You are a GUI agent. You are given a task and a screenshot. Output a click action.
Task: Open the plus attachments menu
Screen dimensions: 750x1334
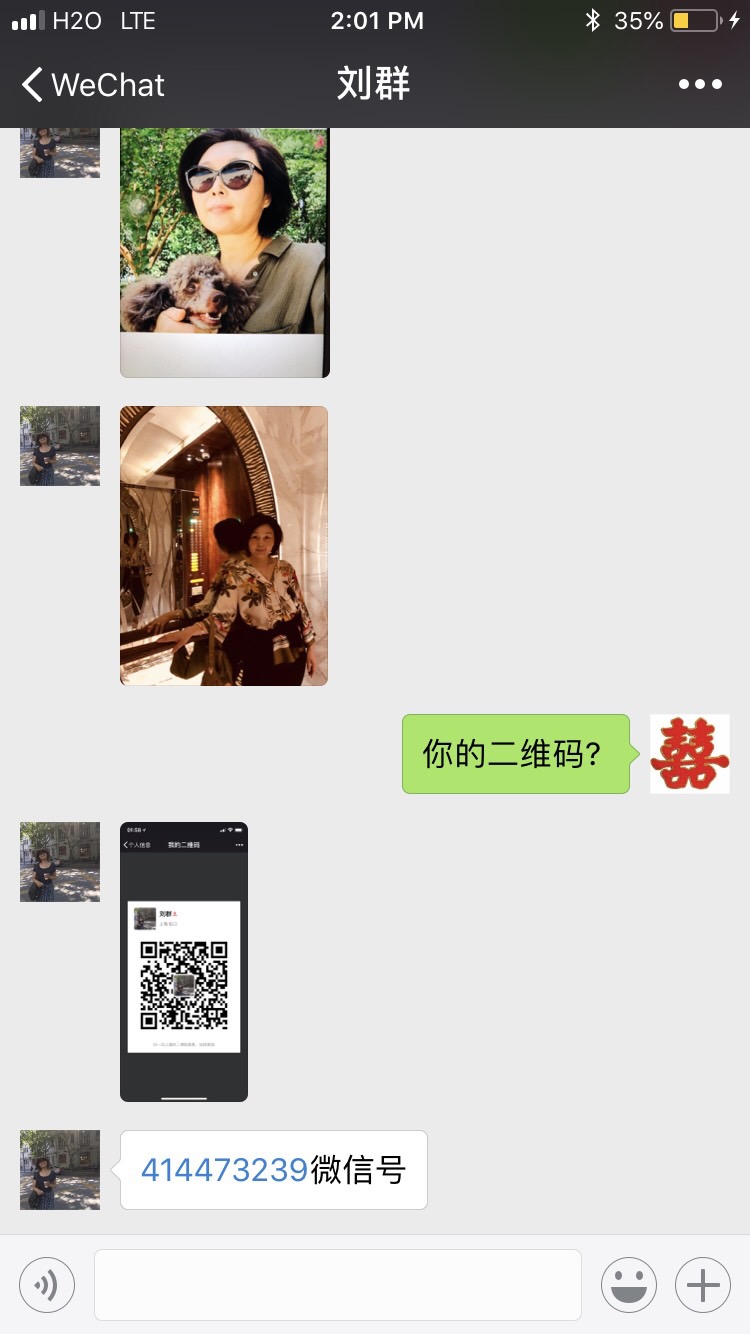703,1285
